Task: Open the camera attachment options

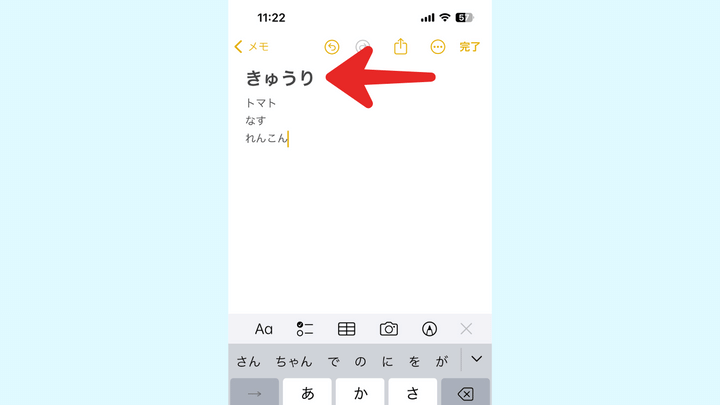Action: 389,329
